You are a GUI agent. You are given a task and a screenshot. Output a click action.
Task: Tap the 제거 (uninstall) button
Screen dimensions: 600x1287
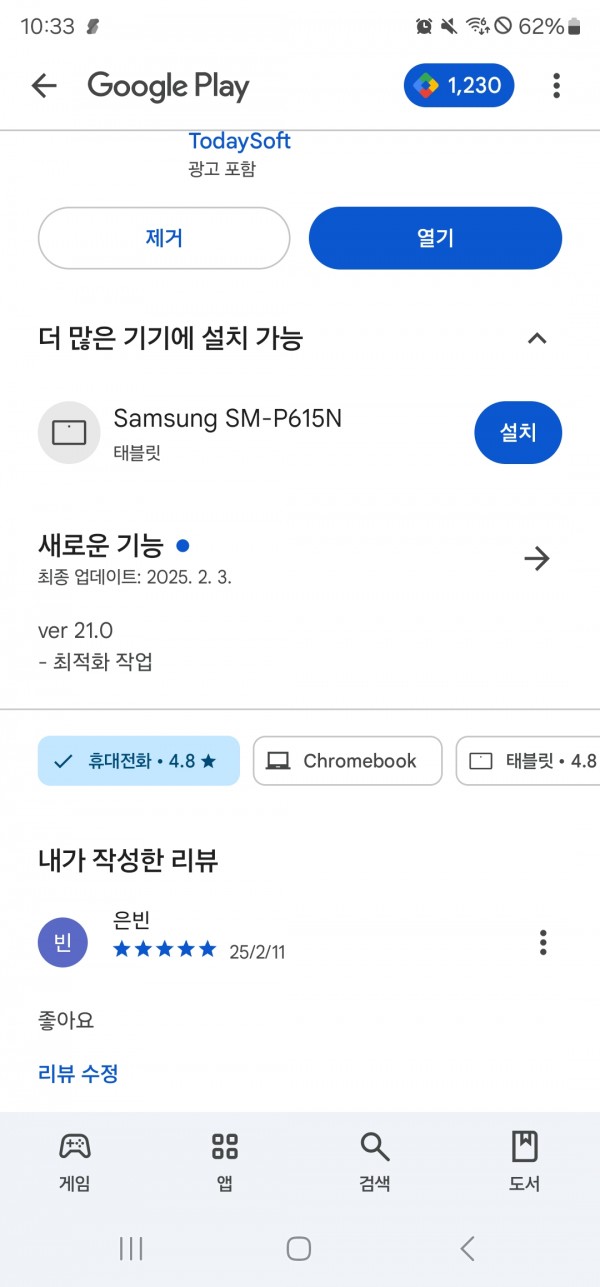164,238
